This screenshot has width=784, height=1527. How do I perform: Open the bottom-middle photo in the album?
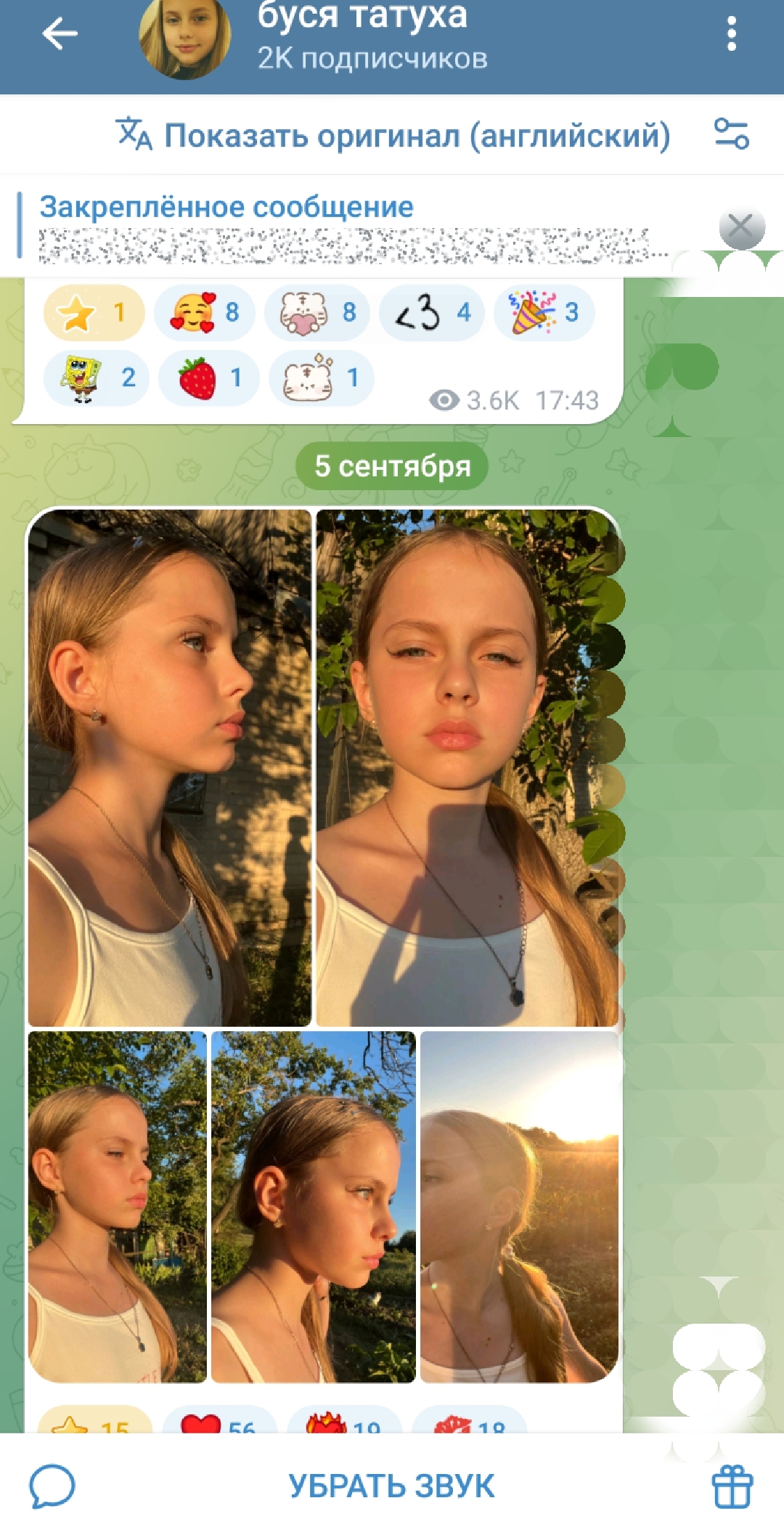point(313,1205)
